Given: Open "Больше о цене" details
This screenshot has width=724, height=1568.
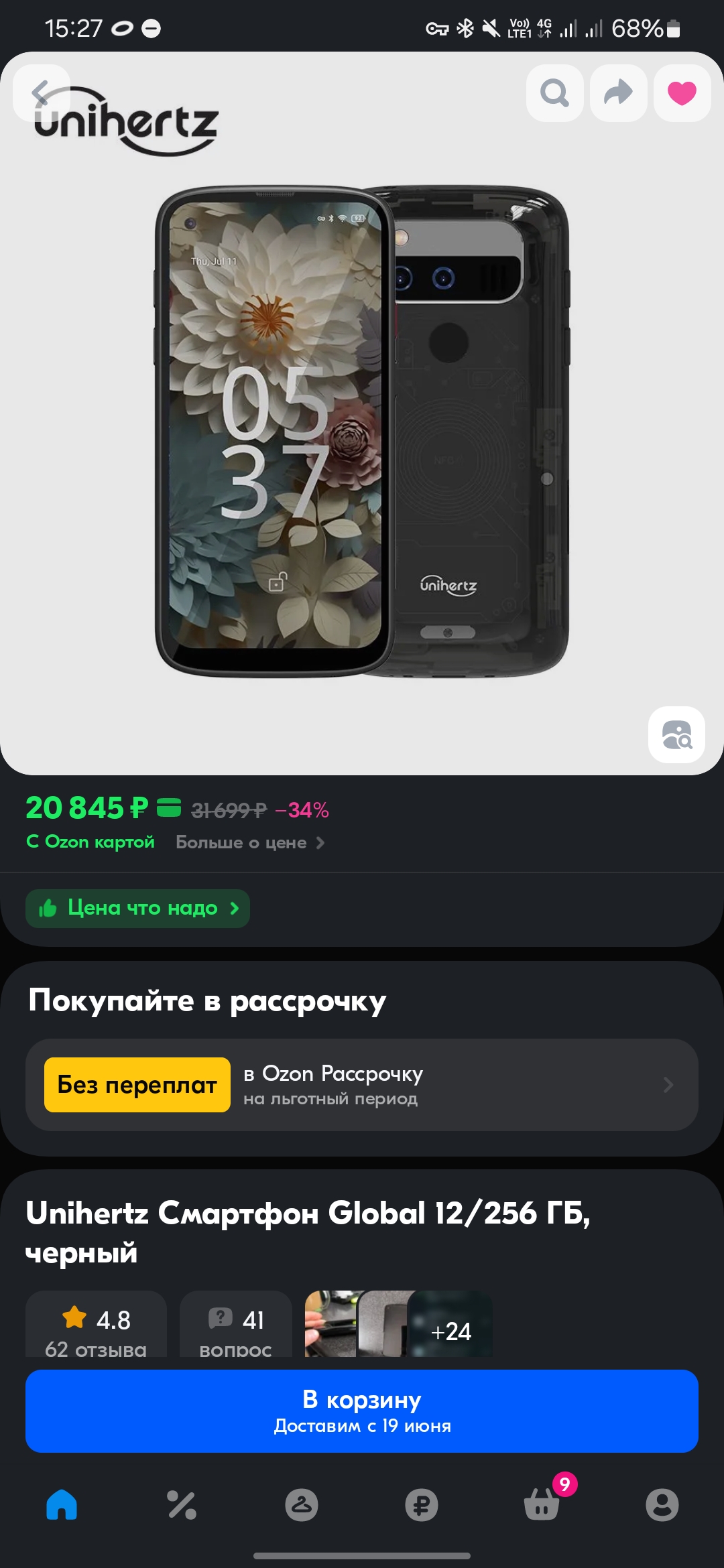Looking at the screenshot, I should (249, 842).
